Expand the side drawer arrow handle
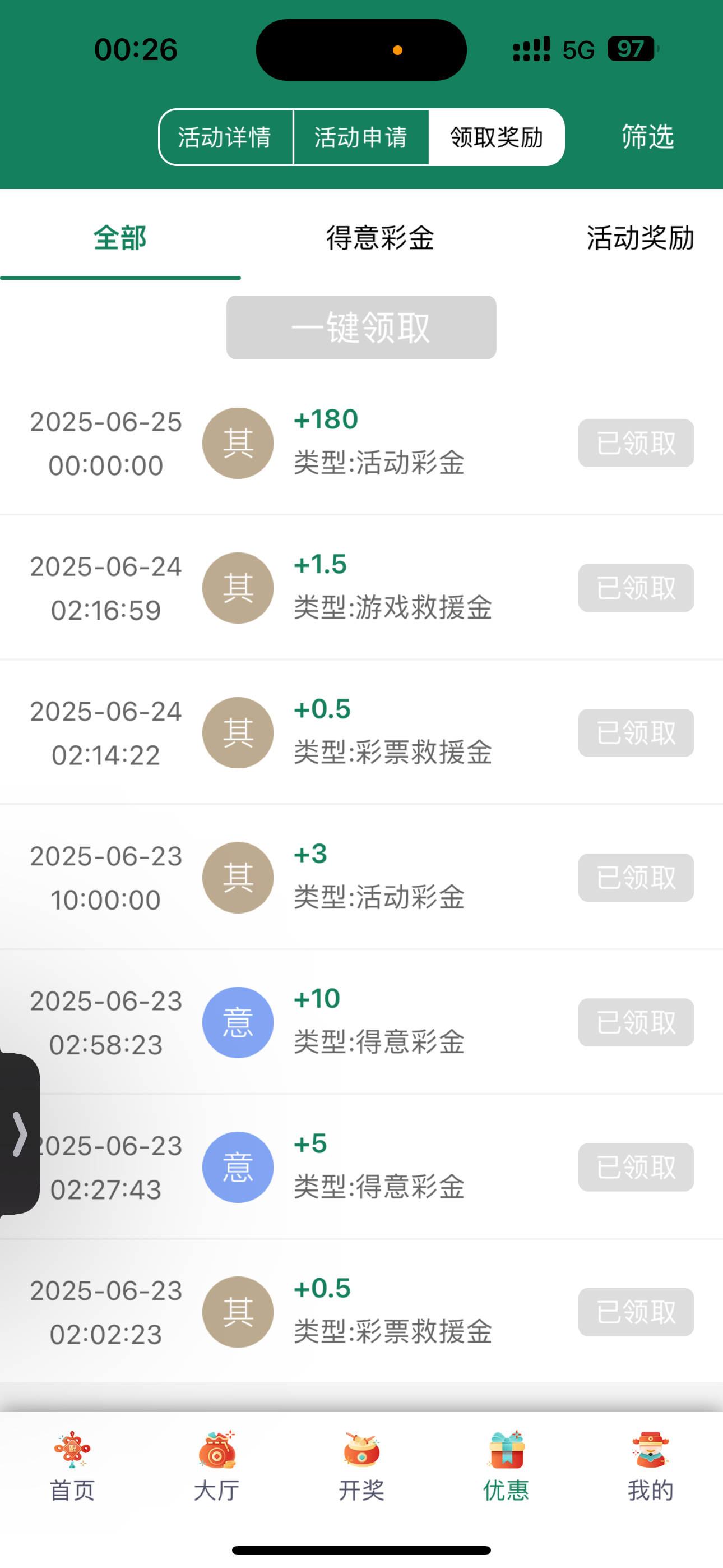This screenshot has height=1568, width=723. (20, 1133)
